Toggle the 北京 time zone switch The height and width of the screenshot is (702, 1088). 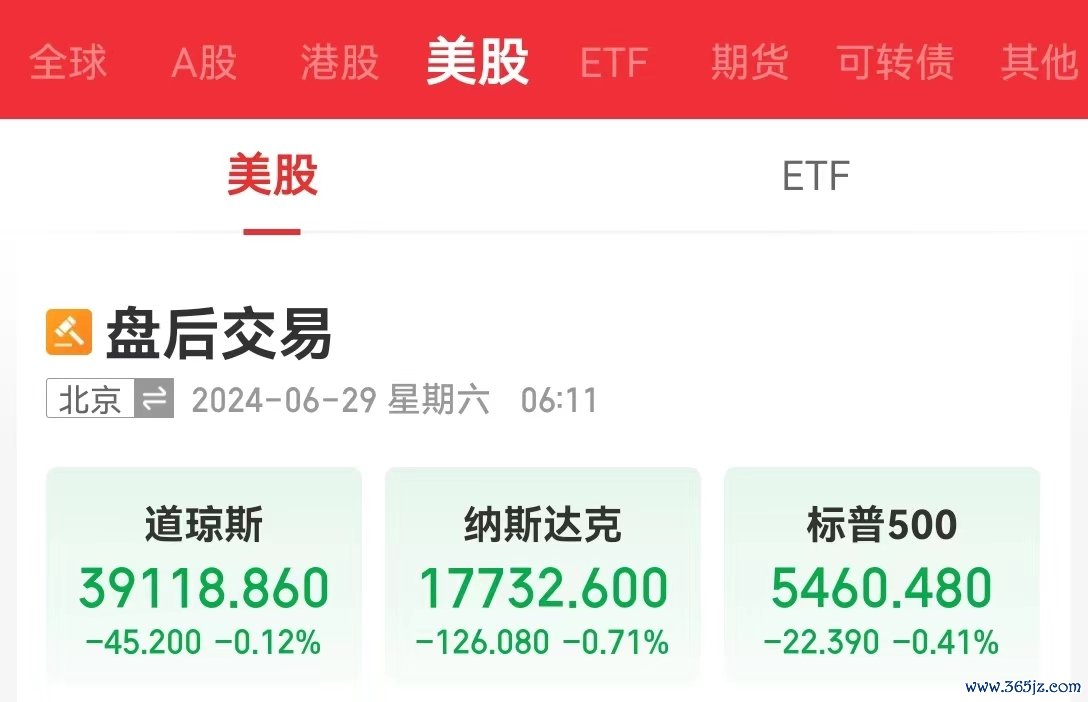point(110,400)
